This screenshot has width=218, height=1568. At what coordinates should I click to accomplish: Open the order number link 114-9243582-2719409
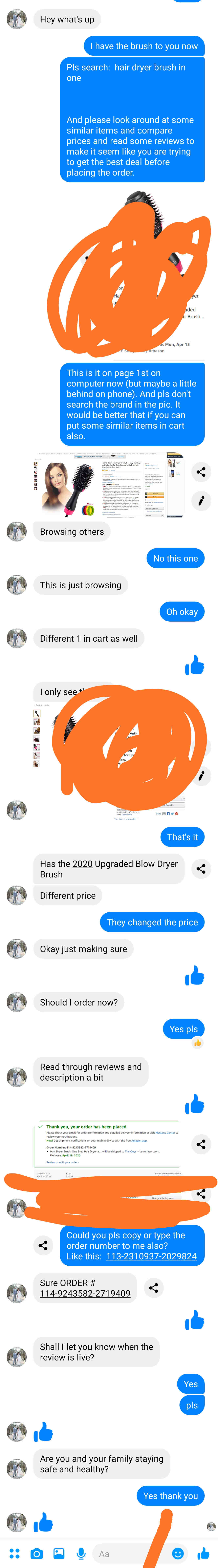pyautogui.click(x=85, y=1294)
